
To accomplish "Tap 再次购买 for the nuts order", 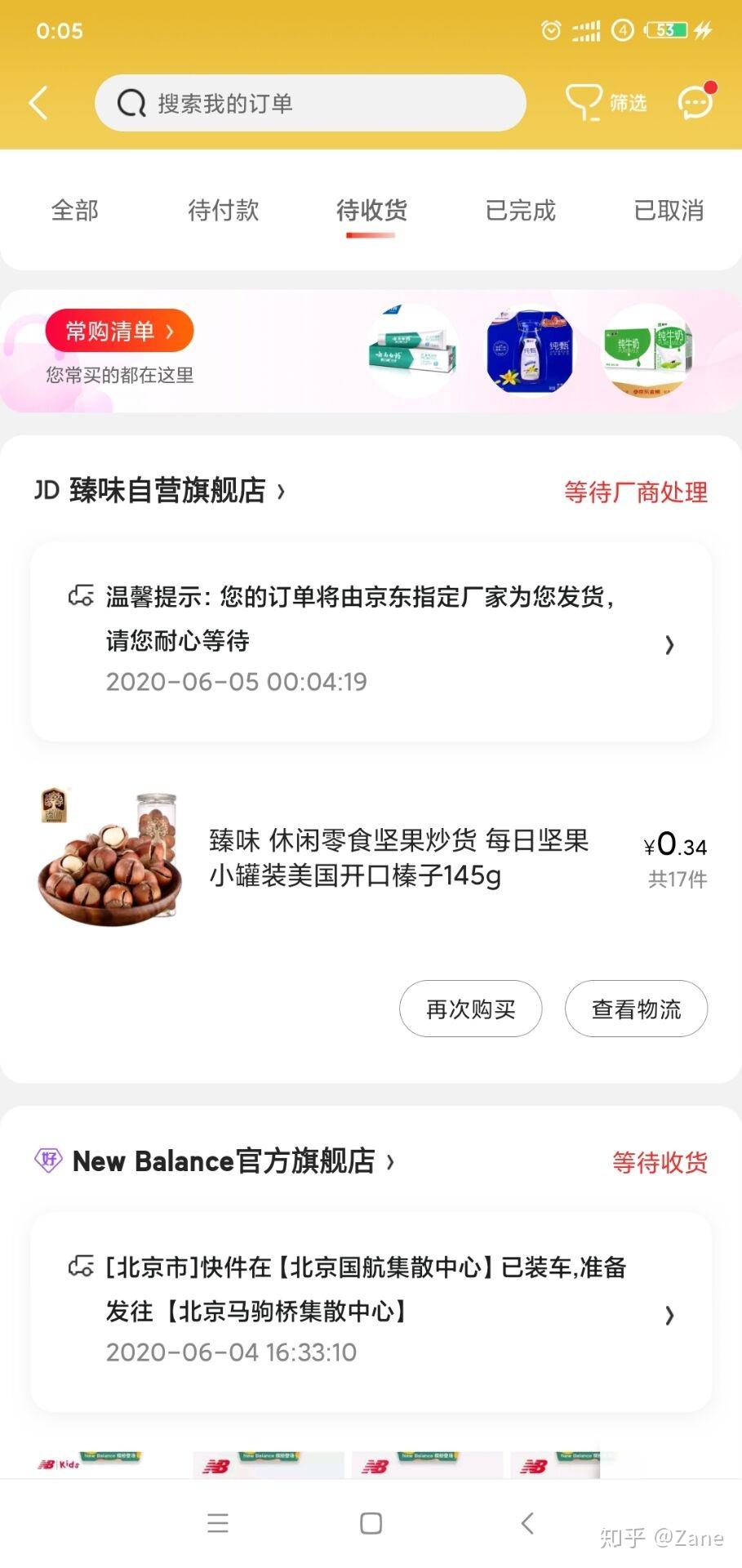I will pos(470,1009).
